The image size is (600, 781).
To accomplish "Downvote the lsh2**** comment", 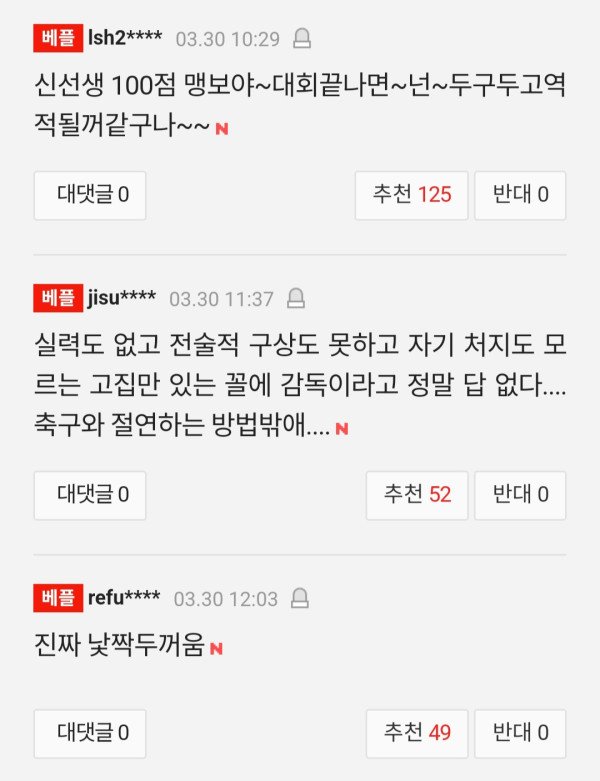I will coord(520,195).
